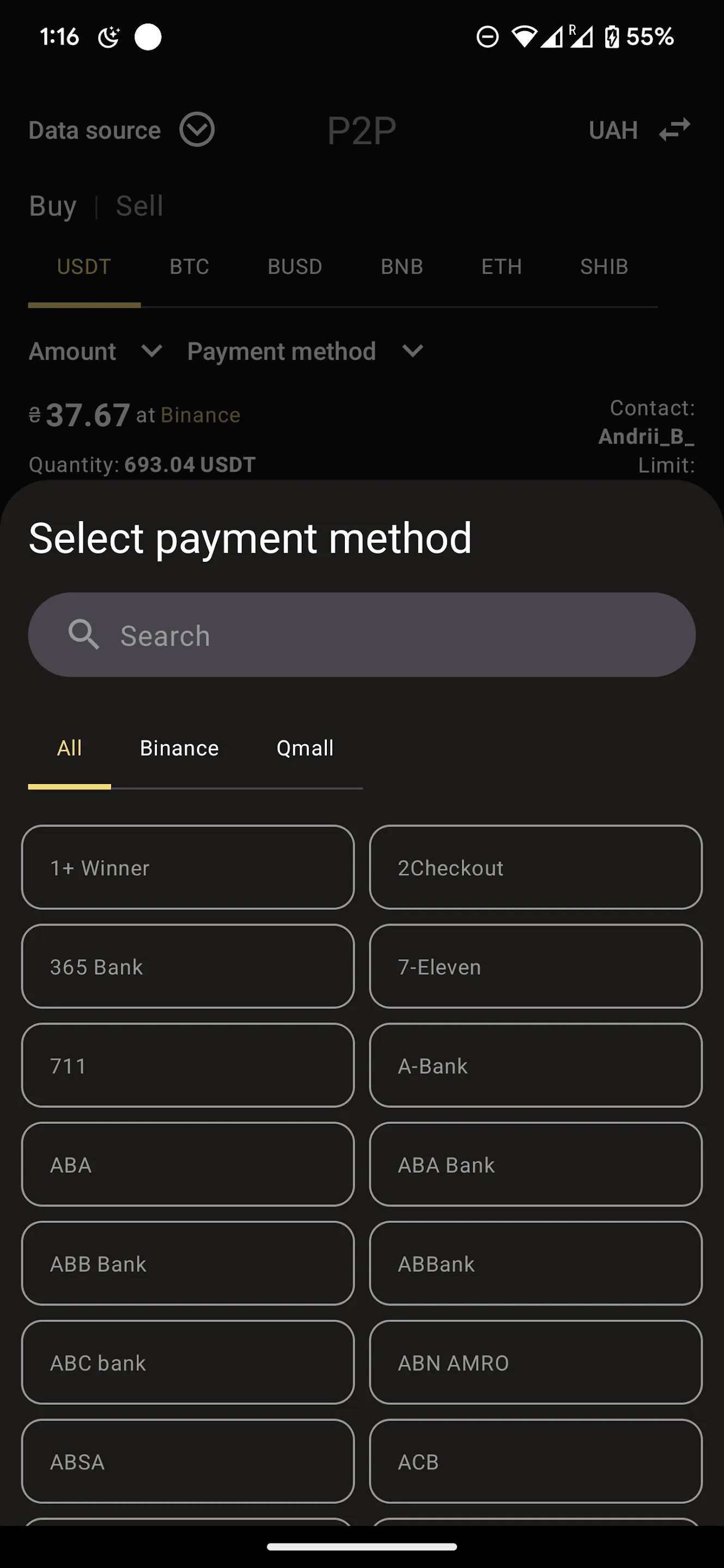This screenshot has width=724, height=1568.
Task: Open the Binance offer link
Action: pos(200,414)
